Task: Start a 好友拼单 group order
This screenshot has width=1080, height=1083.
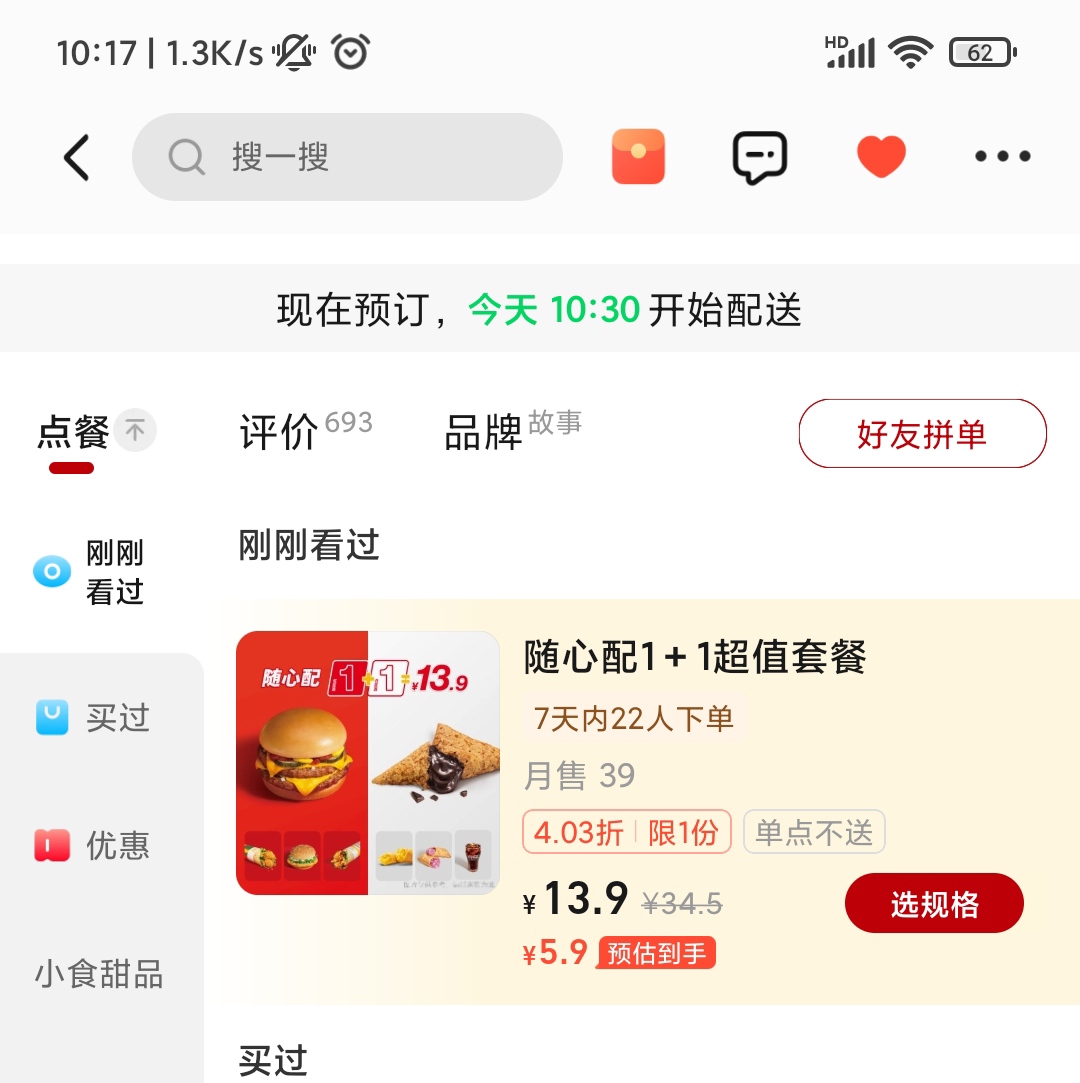Action: point(922,434)
